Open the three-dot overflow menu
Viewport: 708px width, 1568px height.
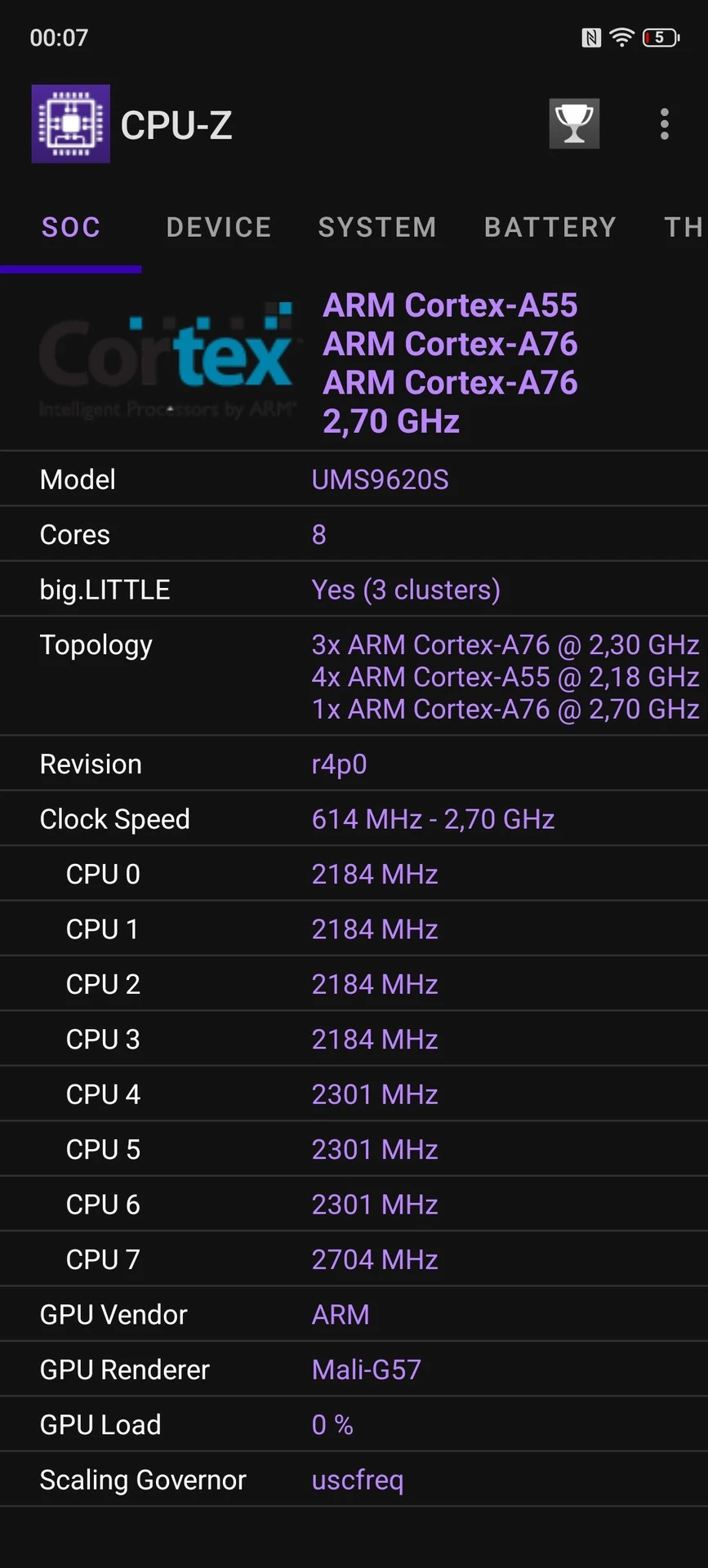click(665, 124)
